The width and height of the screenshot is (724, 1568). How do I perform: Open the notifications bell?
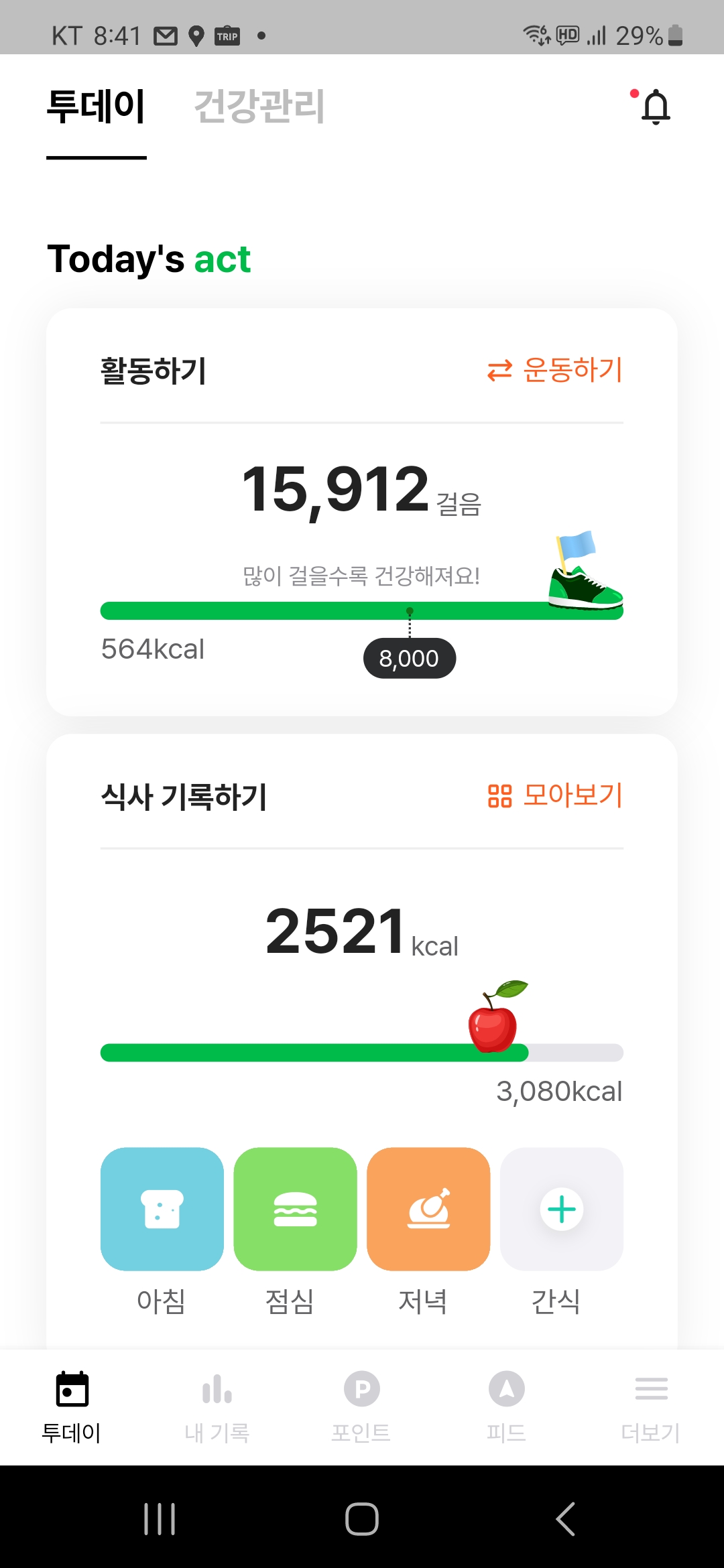655,107
